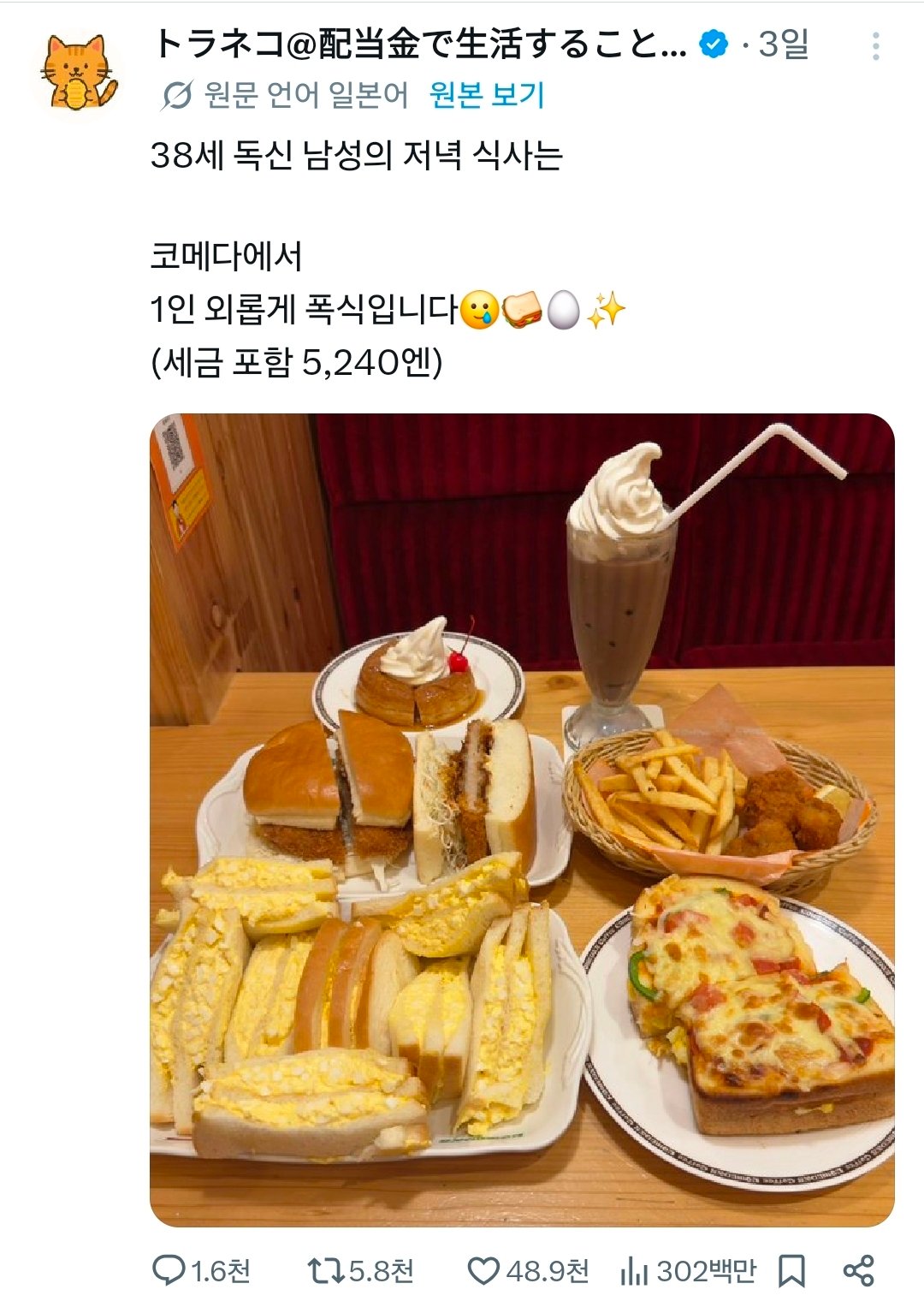
Task: View the post's analytics chart icon
Action: coord(634,1271)
